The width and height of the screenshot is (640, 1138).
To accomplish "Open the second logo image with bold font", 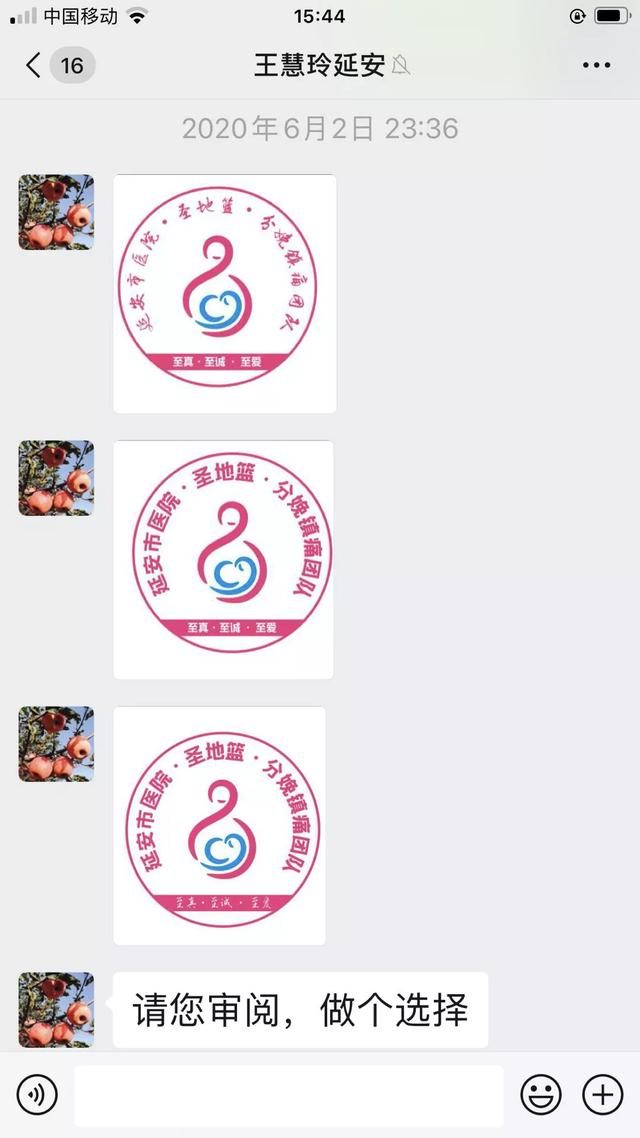I will click(x=223, y=560).
